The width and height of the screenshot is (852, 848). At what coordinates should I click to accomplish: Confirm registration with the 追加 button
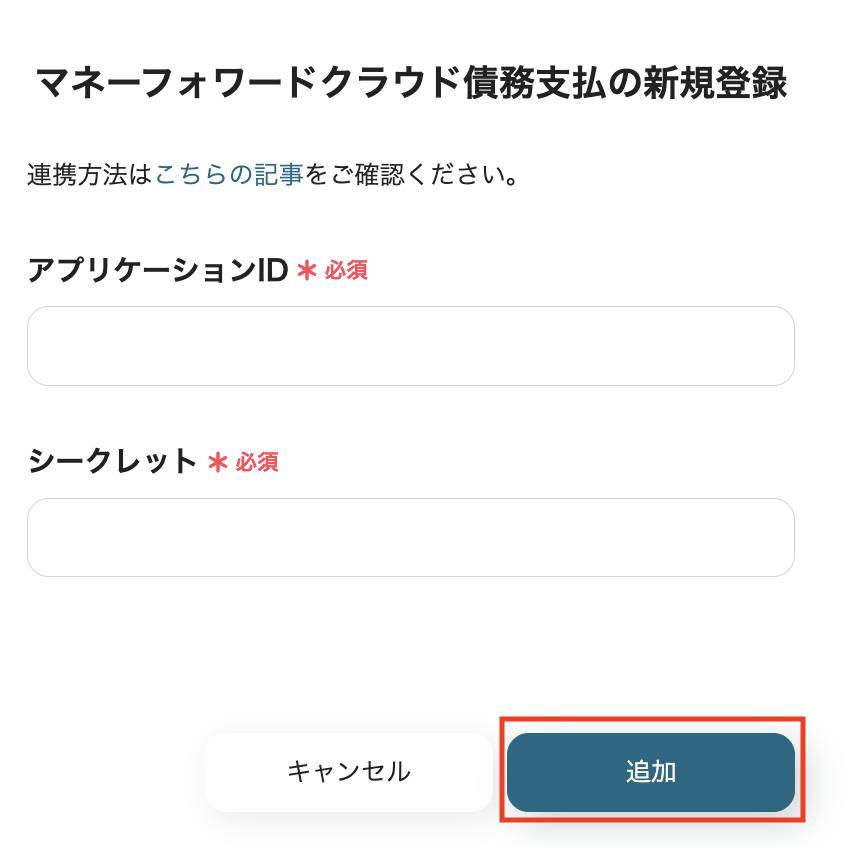[x=651, y=772]
